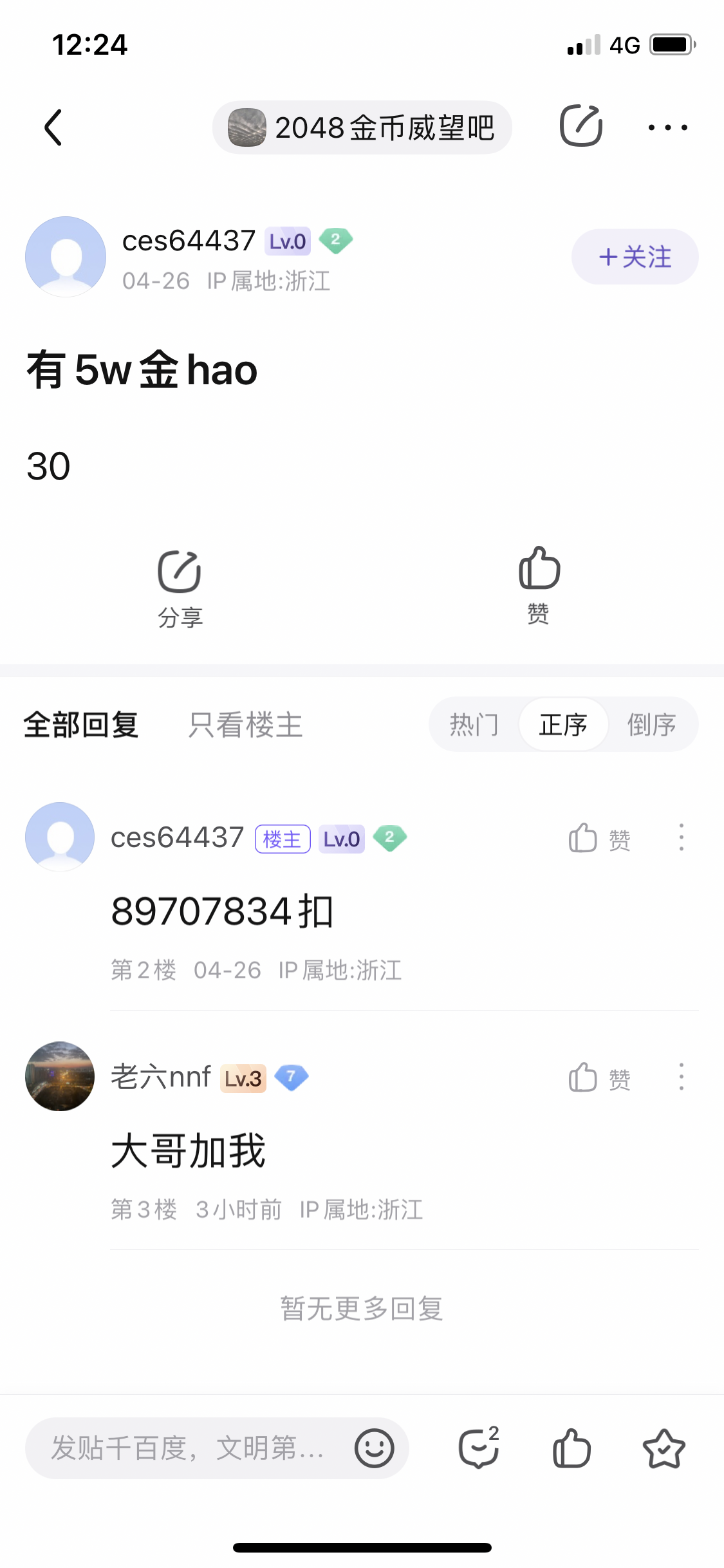Show only 只看楼主 replies
Screen dimensions: 724x1568
point(245,725)
